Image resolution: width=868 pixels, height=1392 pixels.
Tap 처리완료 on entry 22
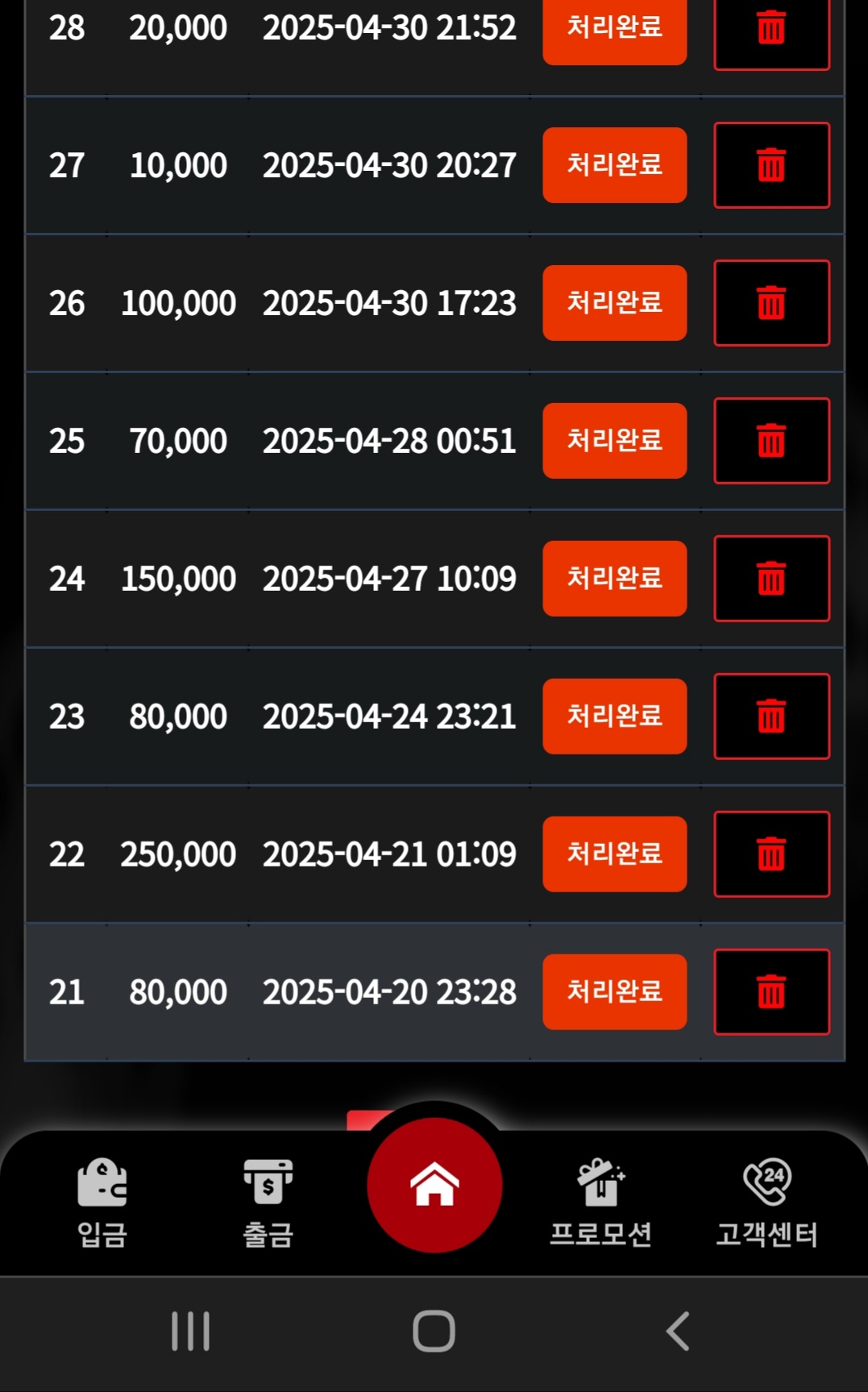pyautogui.click(x=615, y=854)
